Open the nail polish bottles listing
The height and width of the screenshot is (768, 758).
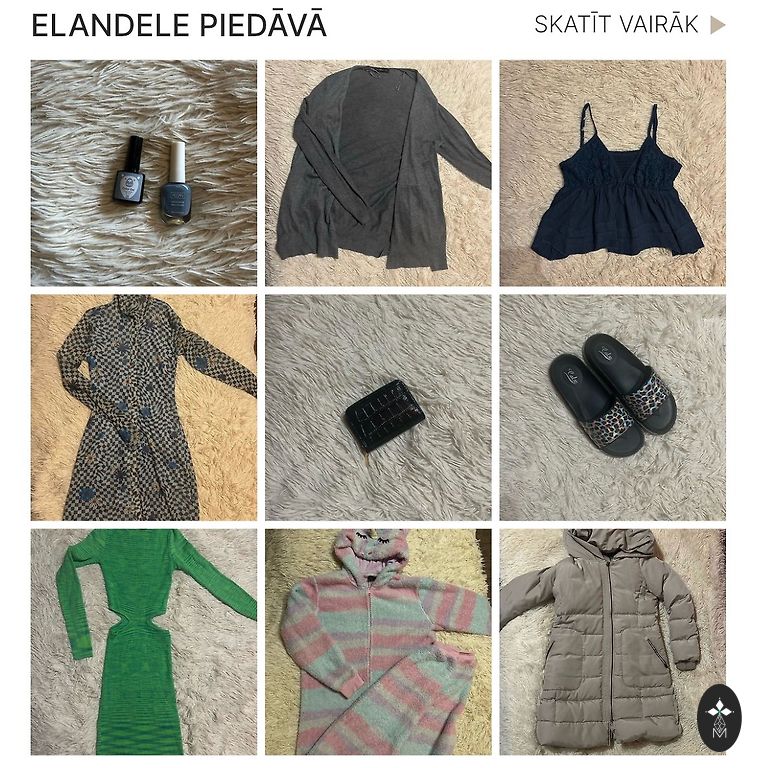tap(143, 173)
